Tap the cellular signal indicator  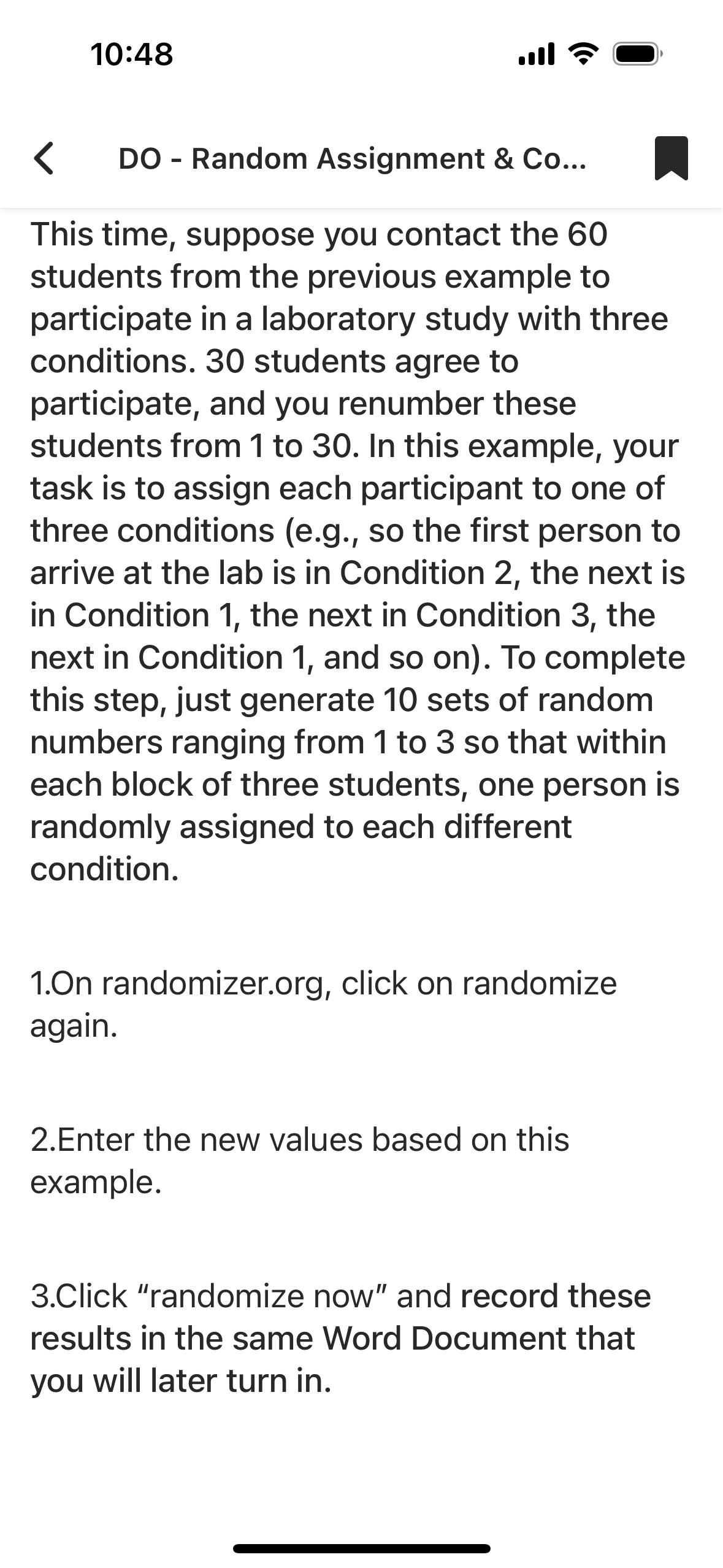pyautogui.click(x=536, y=54)
